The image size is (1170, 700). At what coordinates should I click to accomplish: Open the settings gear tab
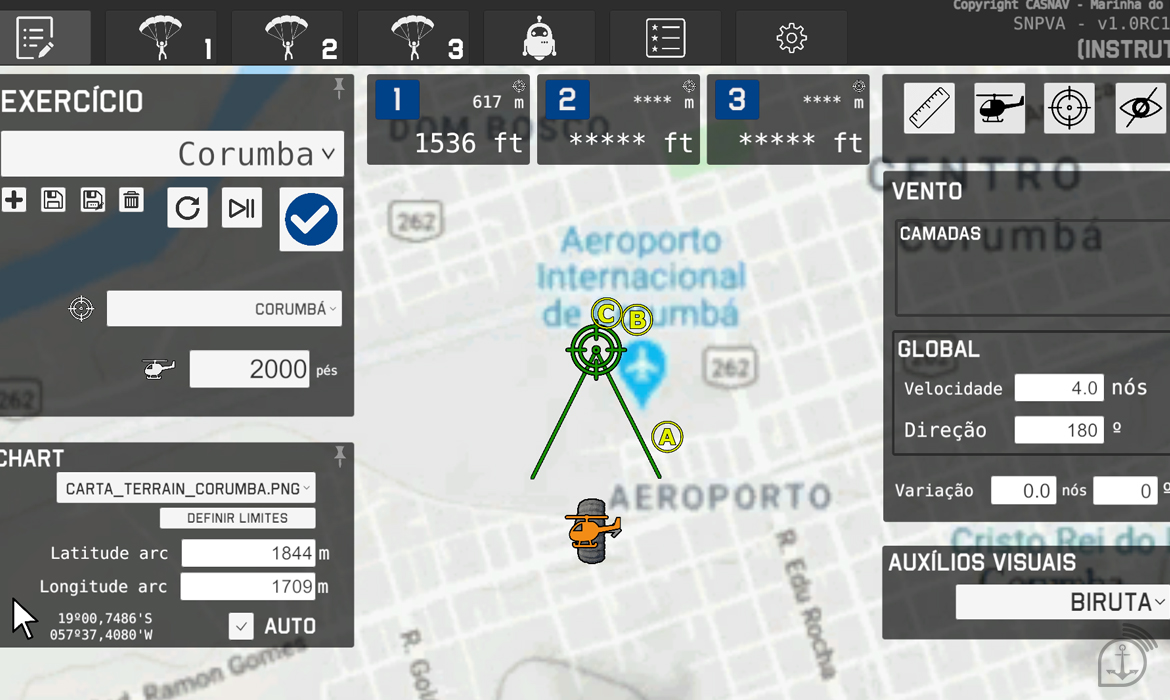pos(791,38)
